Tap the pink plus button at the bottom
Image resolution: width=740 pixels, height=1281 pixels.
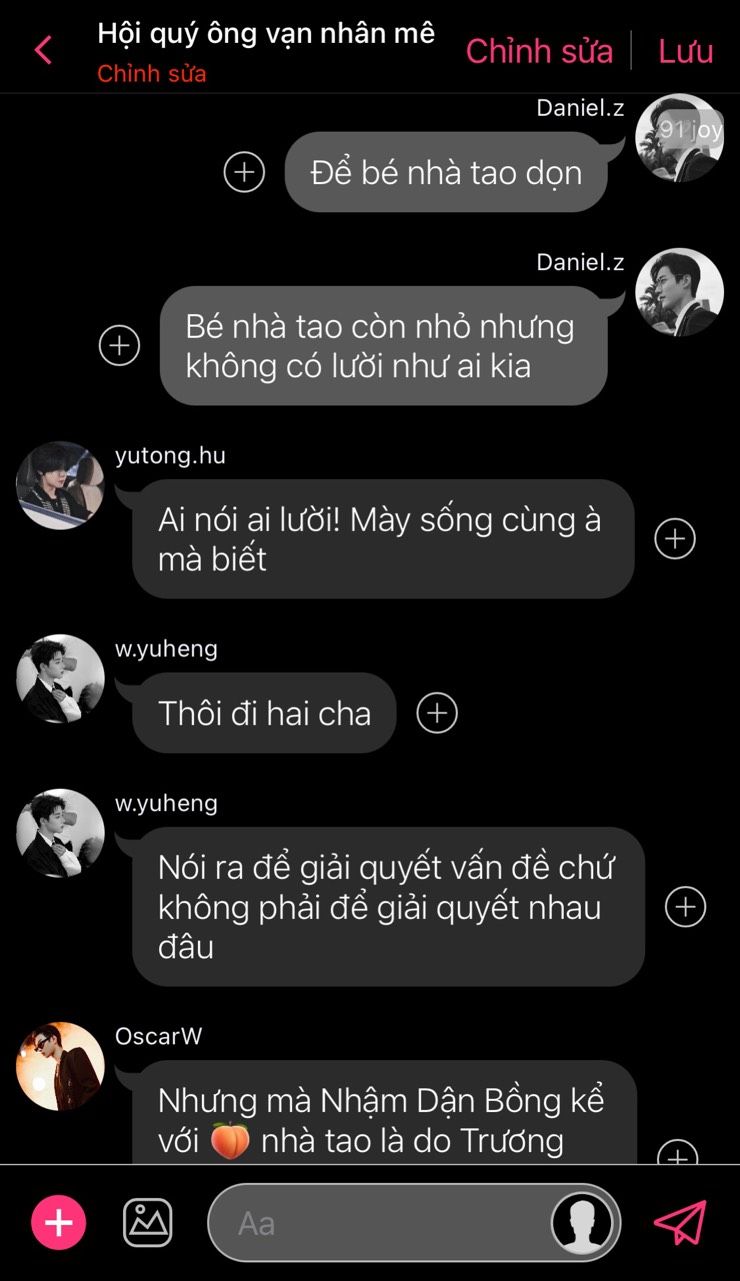coord(59,1222)
